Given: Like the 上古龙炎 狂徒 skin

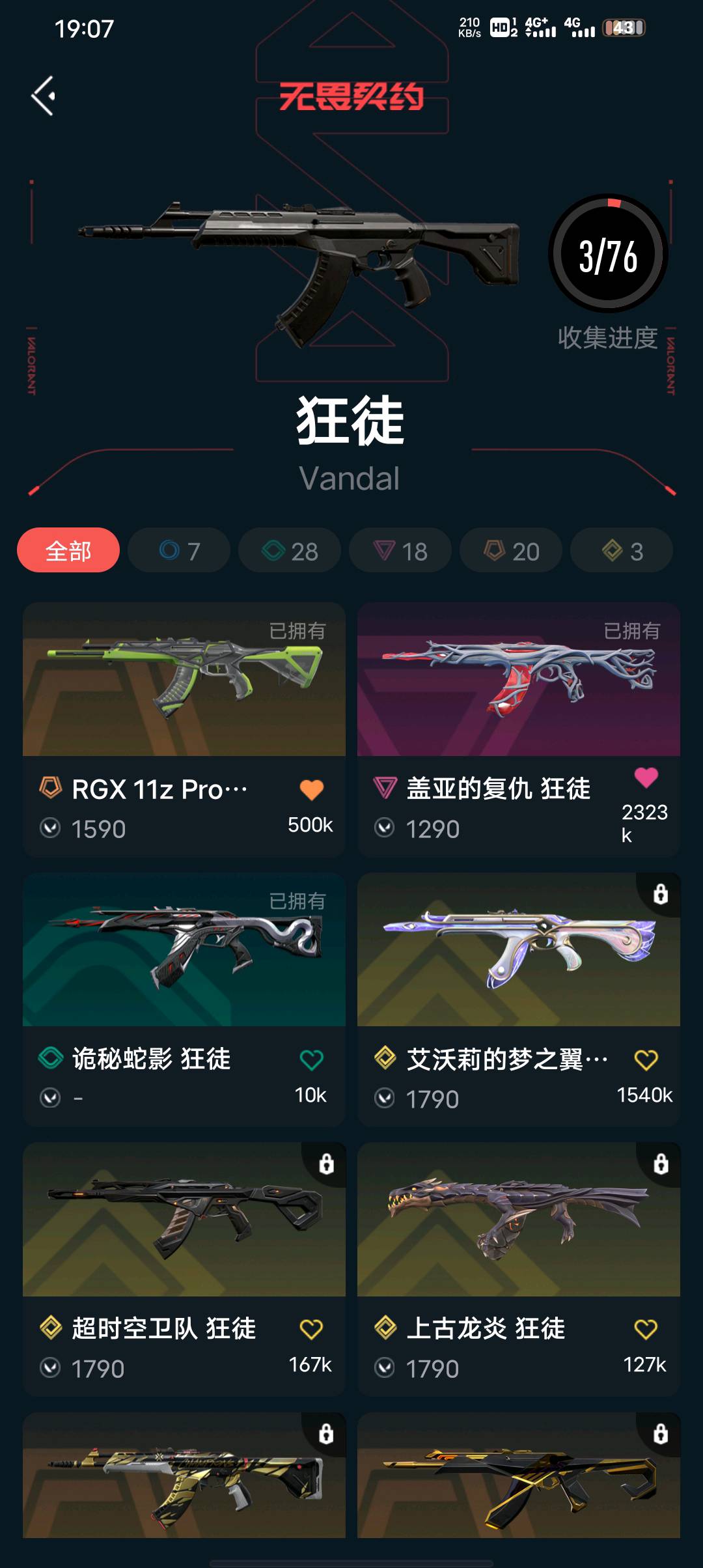Looking at the screenshot, I should [x=646, y=1329].
